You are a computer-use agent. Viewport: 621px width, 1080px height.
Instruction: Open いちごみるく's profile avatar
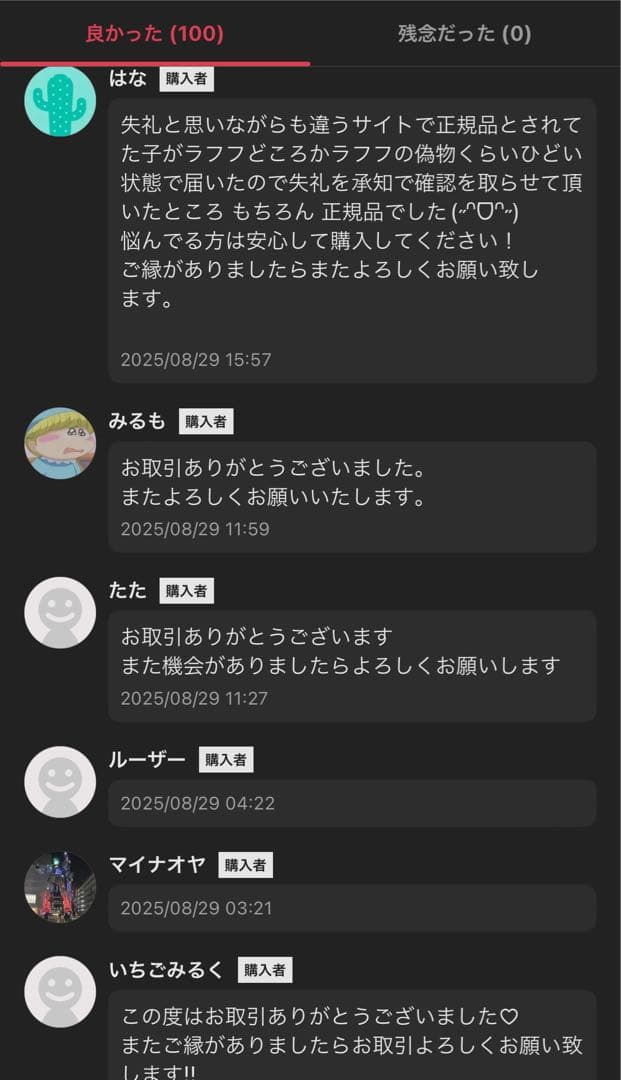click(x=60, y=991)
